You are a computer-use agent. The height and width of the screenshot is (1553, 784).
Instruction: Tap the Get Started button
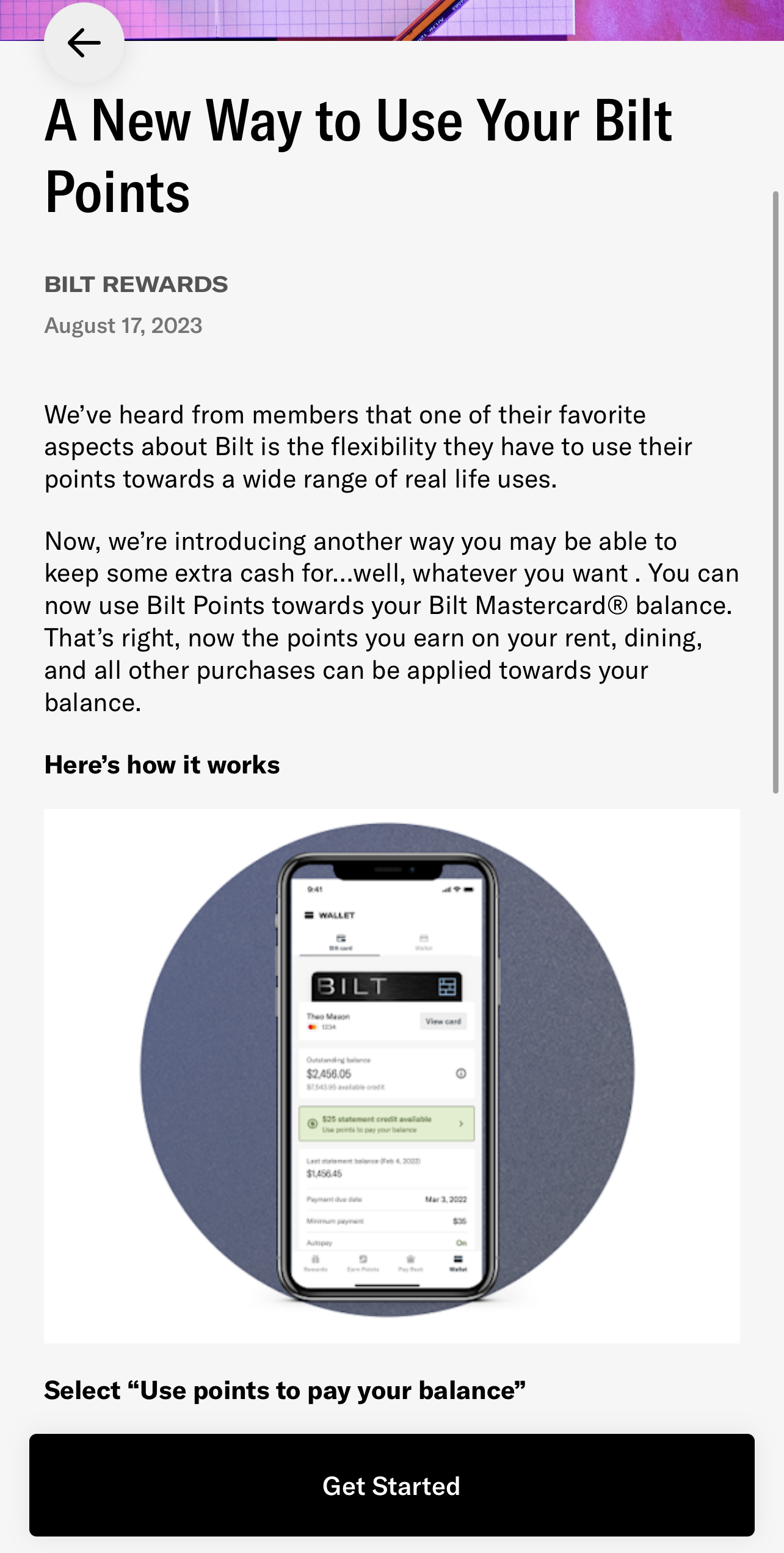[391, 1485]
